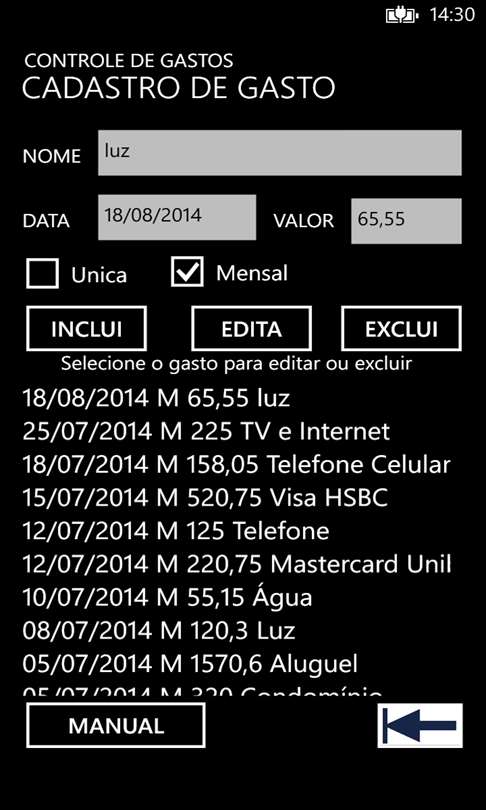The image size is (486, 810).
Task: Tap the VALOR field
Action: click(x=406, y=221)
